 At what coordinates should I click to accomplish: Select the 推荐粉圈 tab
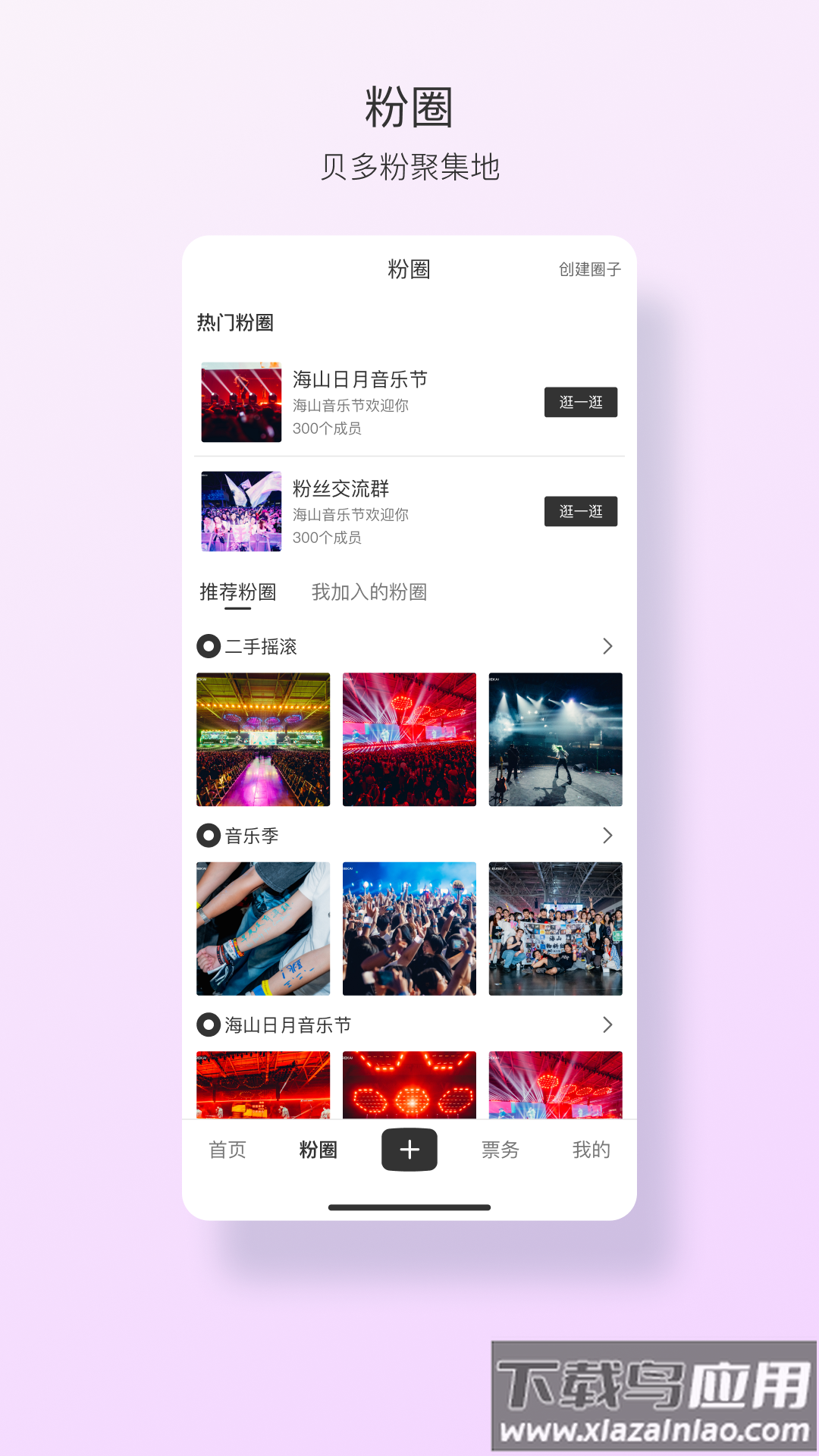click(238, 593)
